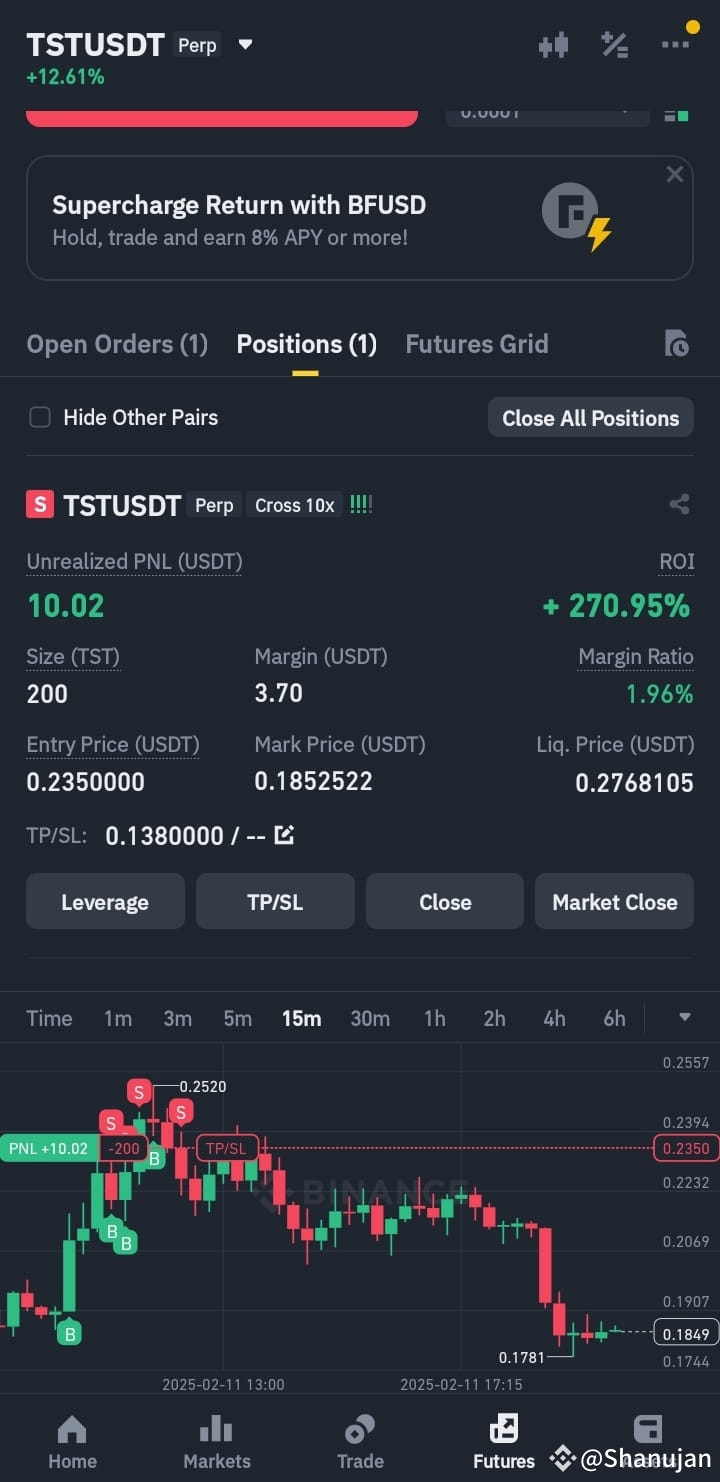Open the TSTUSDT symbol selector dropdown
The width and height of the screenshot is (720, 1482).
(243, 44)
